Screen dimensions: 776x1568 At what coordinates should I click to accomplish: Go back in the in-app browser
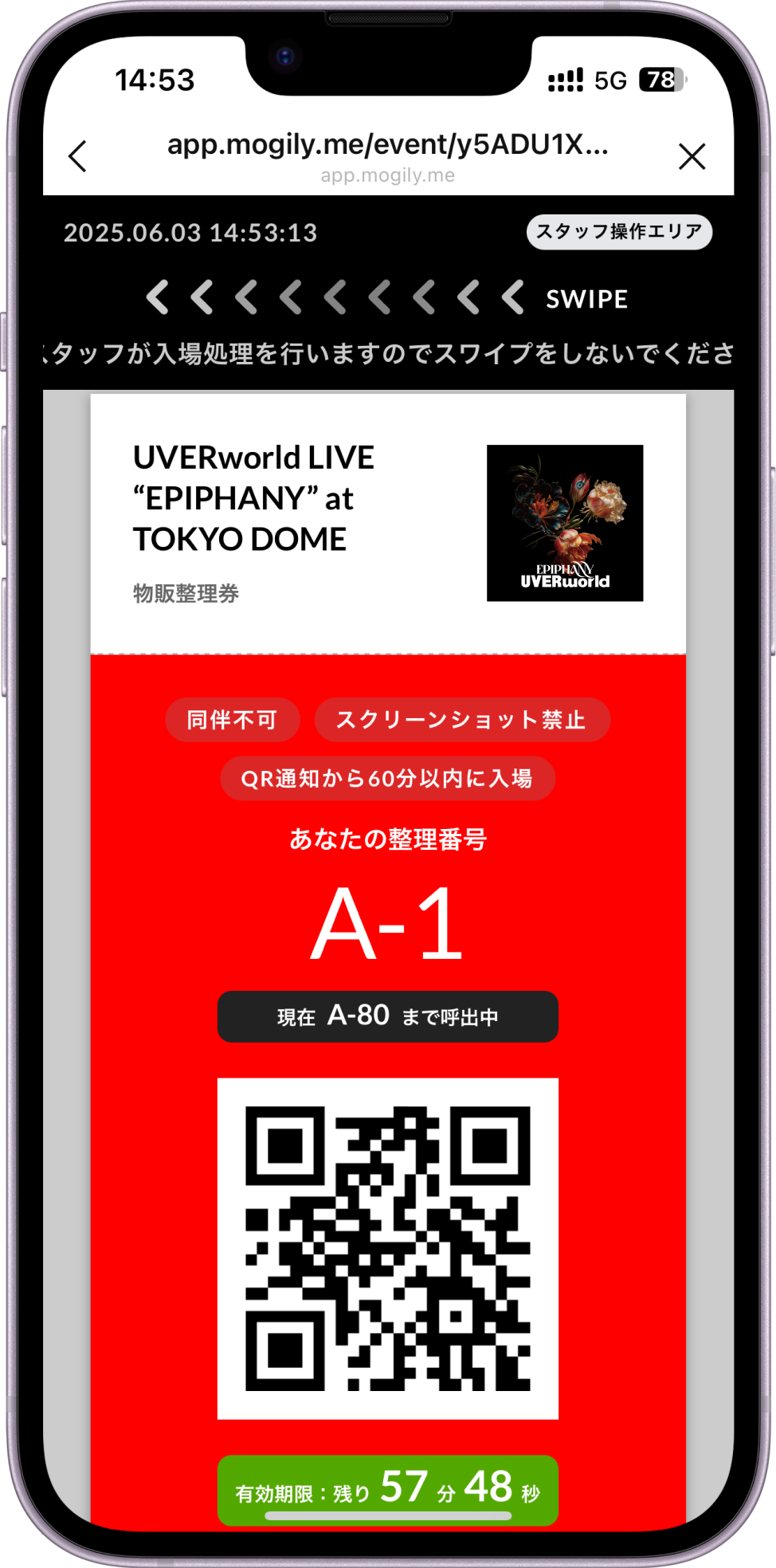[77, 156]
